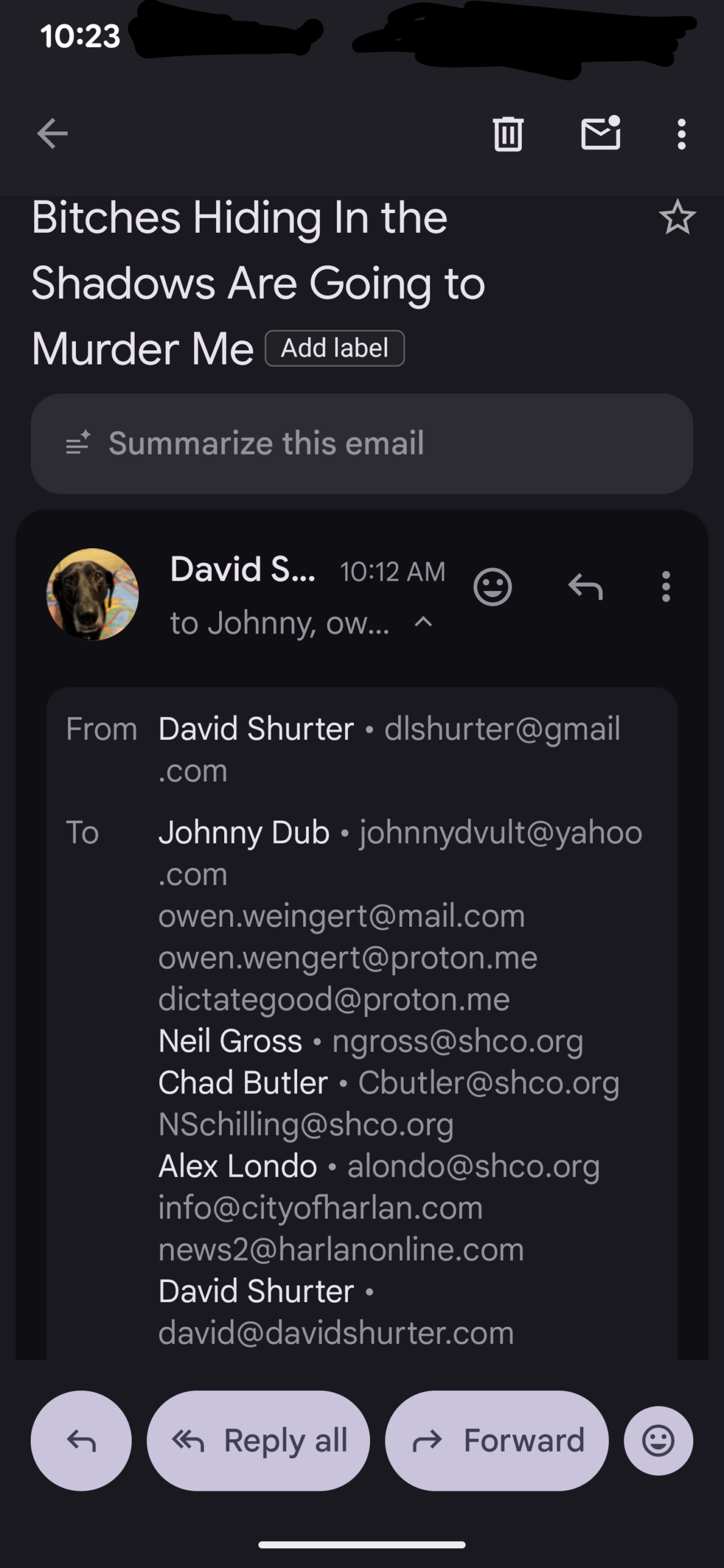
Task: Open the top toolbar overflow menu
Action: coord(681,134)
